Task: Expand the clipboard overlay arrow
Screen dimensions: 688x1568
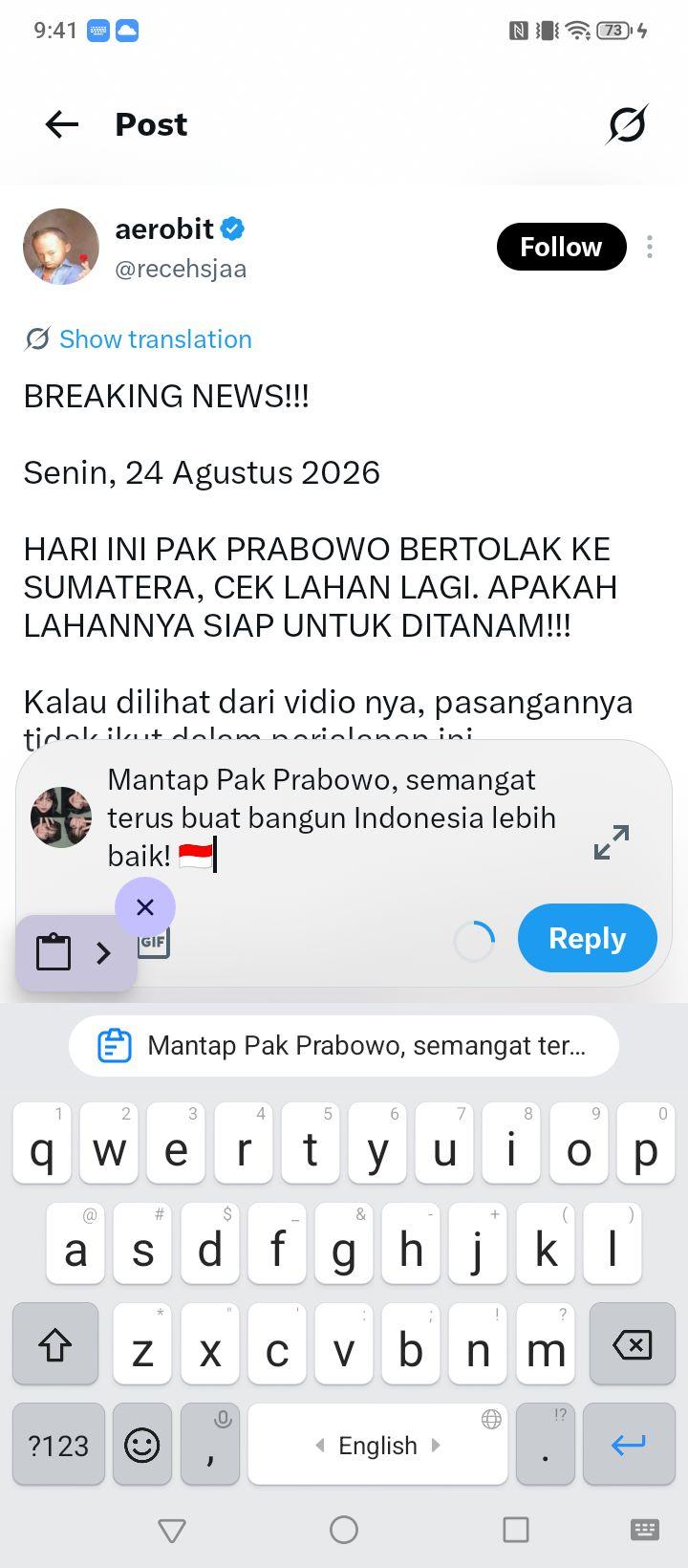Action: tap(103, 952)
